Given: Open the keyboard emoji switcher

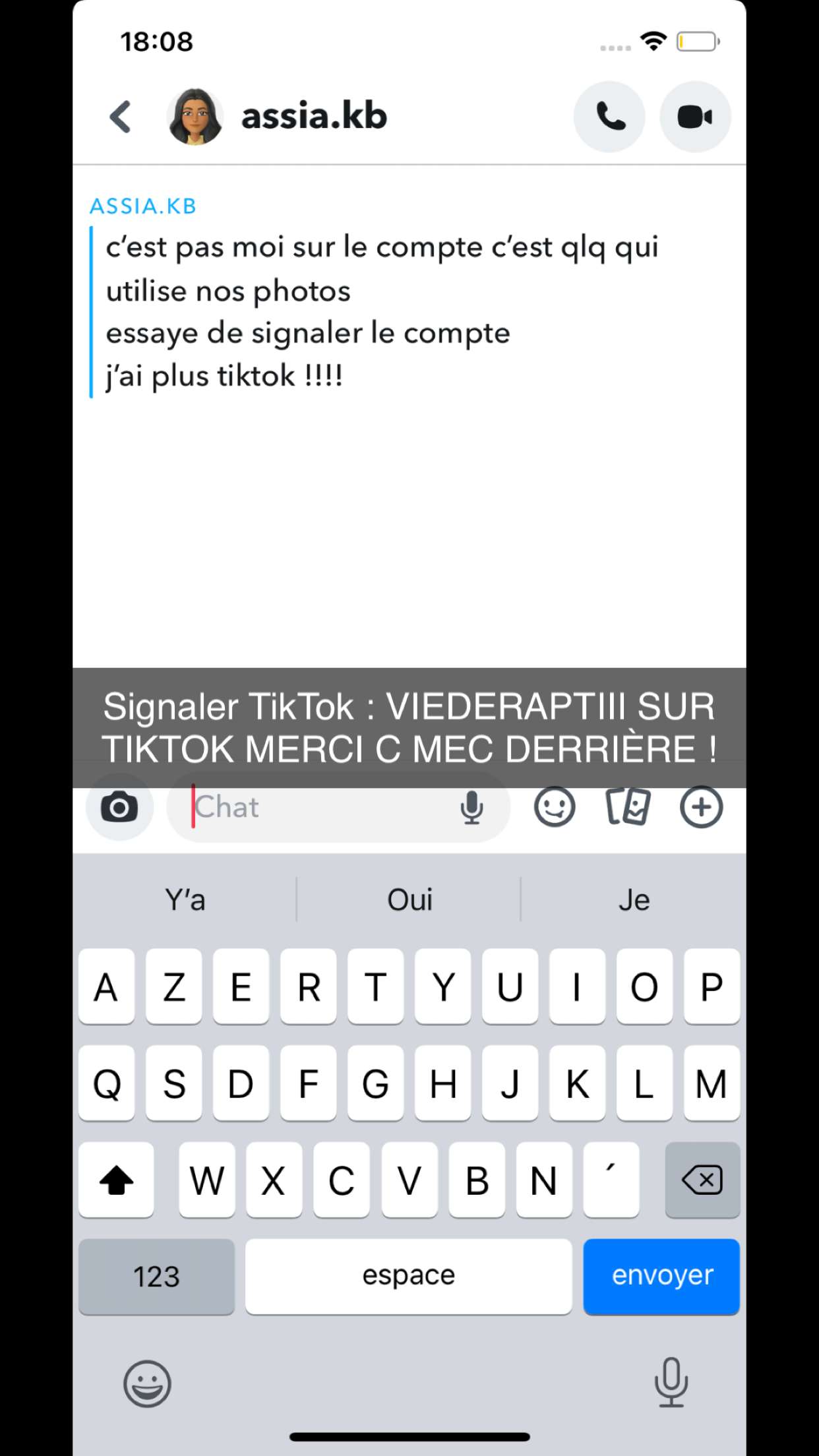Looking at the screenshot, I should (147, 1383).
